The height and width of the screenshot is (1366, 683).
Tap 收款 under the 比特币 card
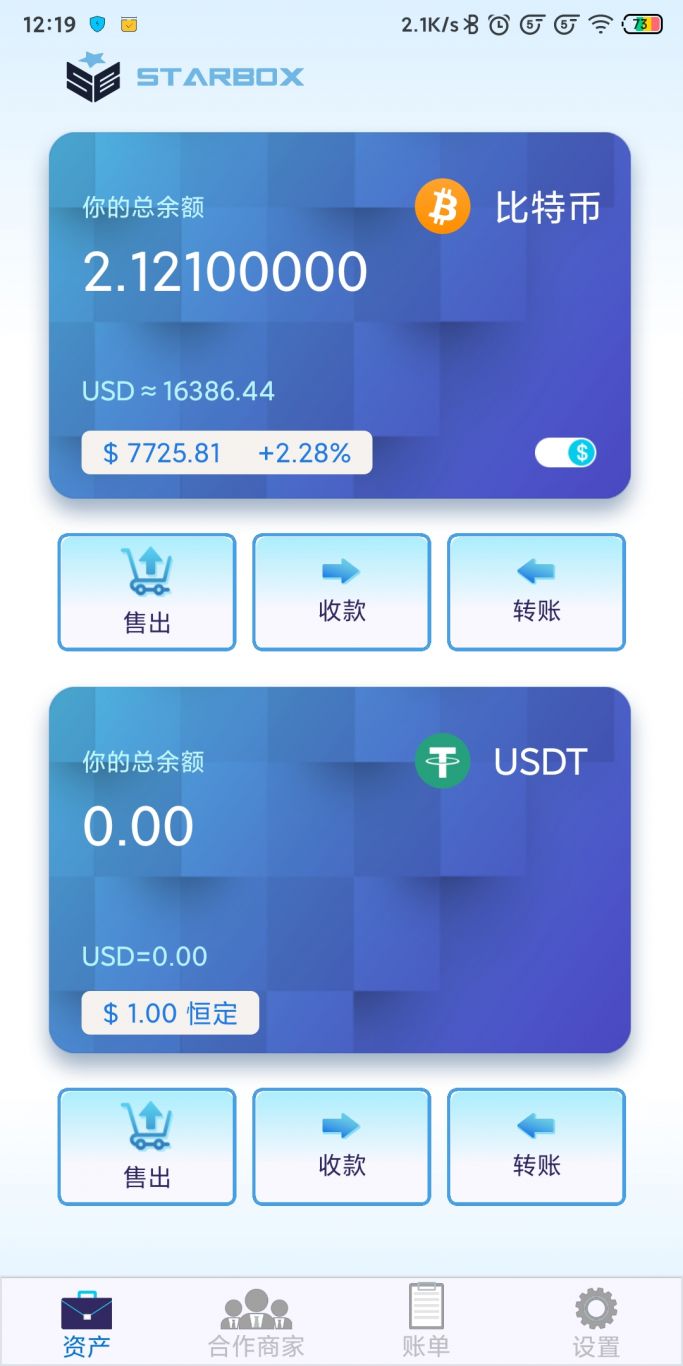click(341, 592)
